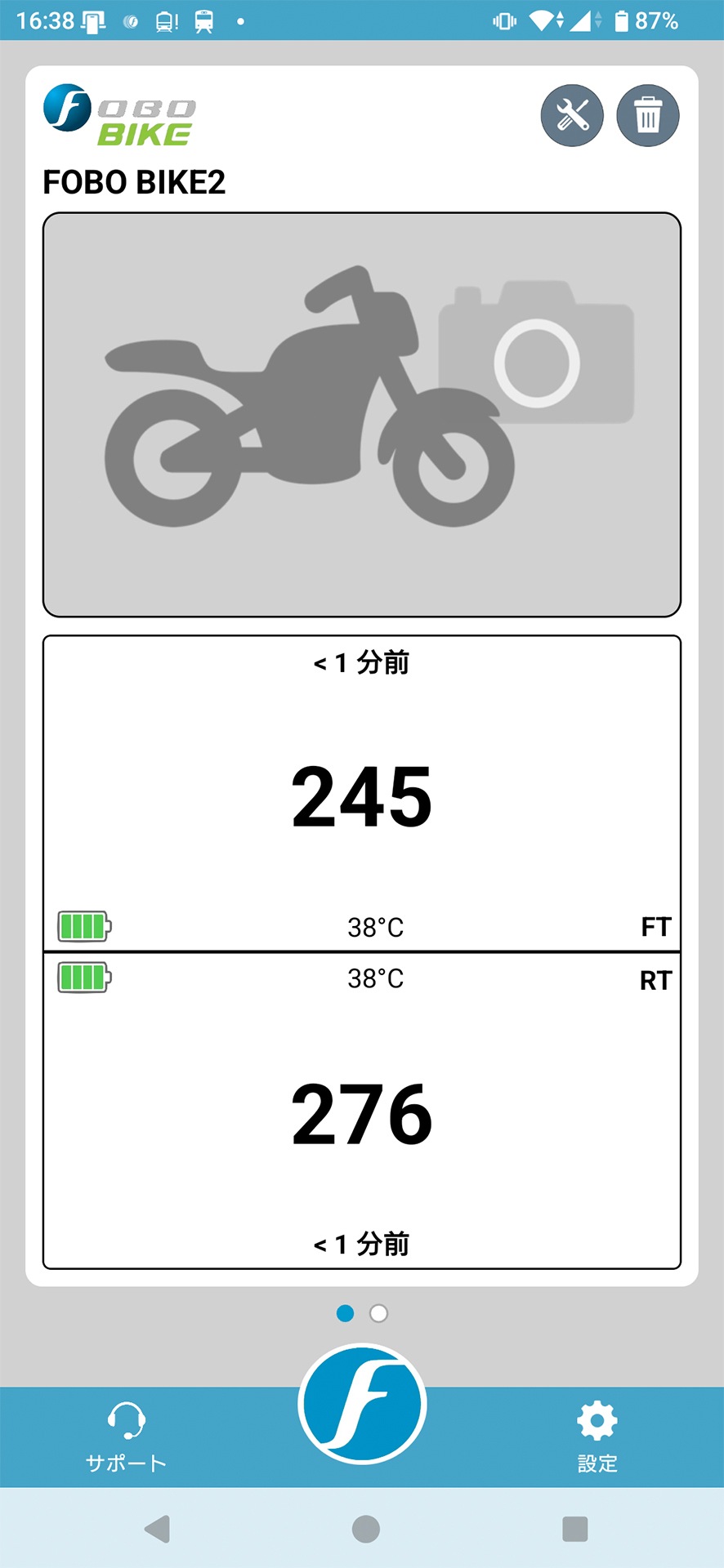This screenshot has width=724, height=1568.
Task: Open the 設定 settings tab
Action: (597, 1437)
